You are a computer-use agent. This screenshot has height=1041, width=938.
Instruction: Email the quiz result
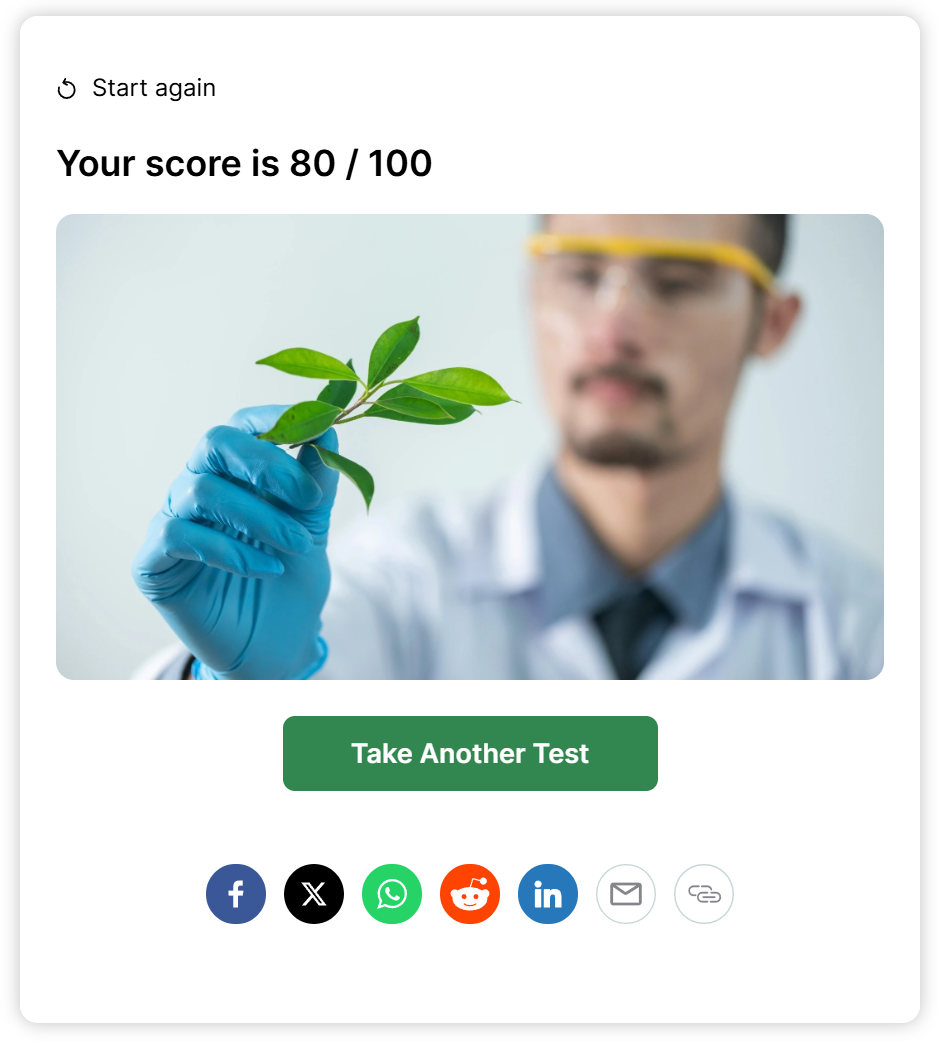coord(626,894)
